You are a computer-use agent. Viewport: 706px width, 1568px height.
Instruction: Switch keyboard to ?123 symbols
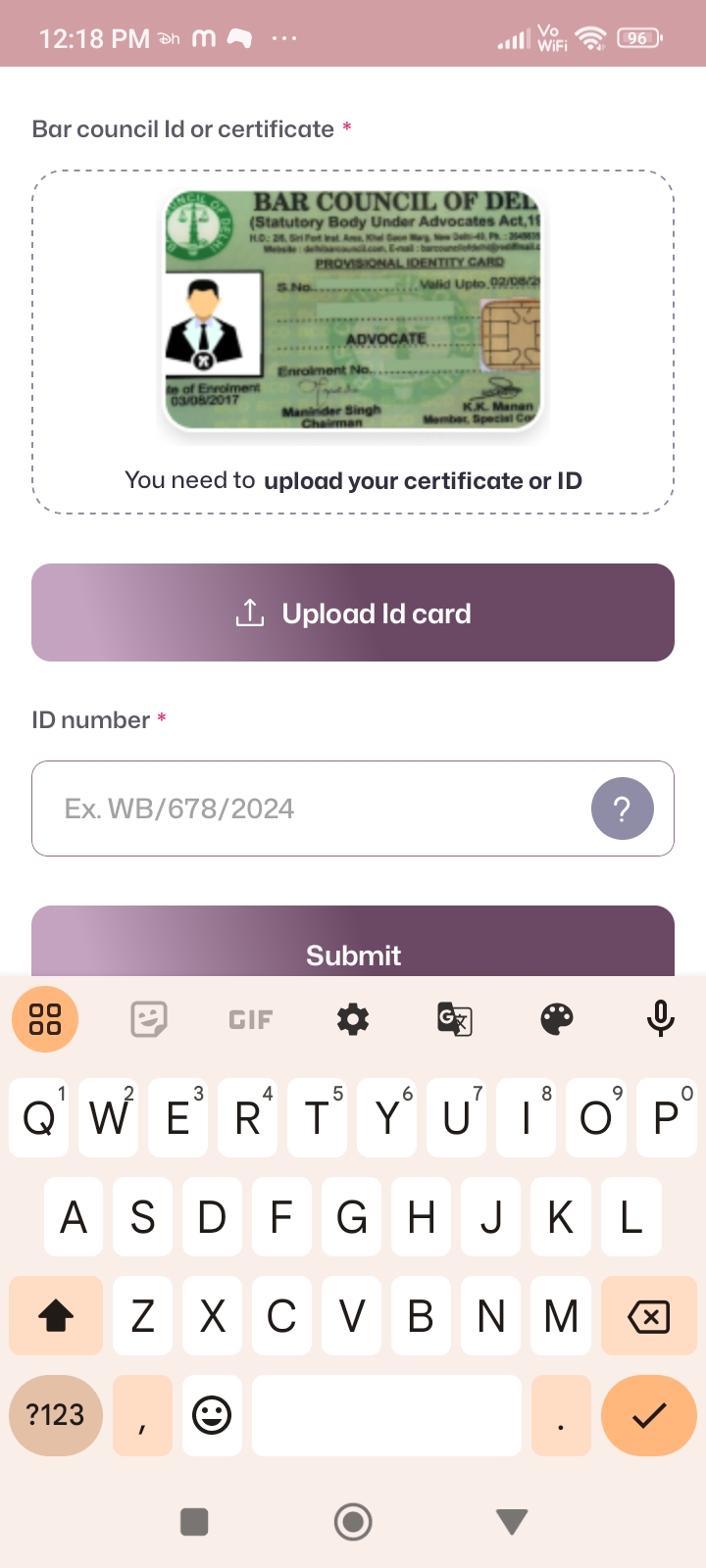click(56, 1415)
